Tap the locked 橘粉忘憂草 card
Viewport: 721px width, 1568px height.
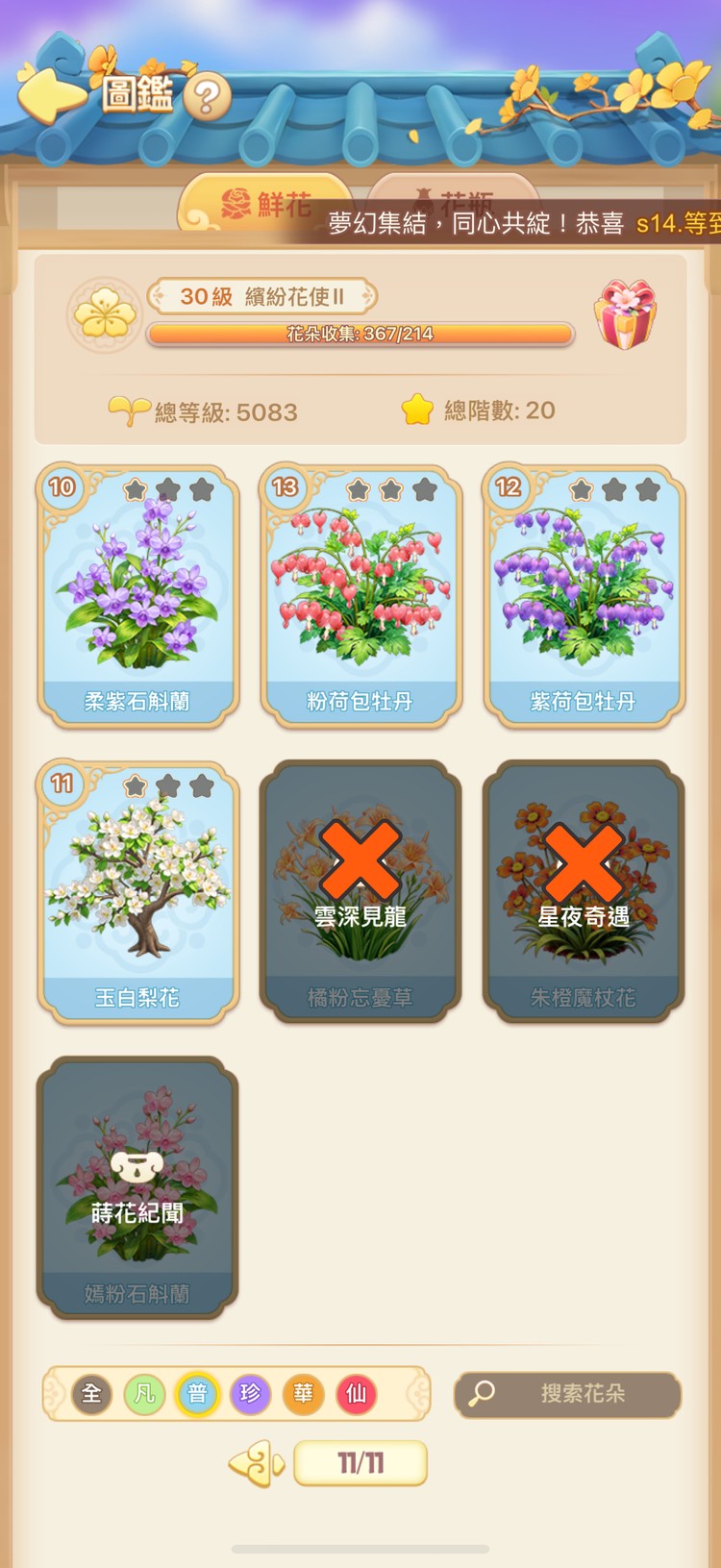[360, 892]
